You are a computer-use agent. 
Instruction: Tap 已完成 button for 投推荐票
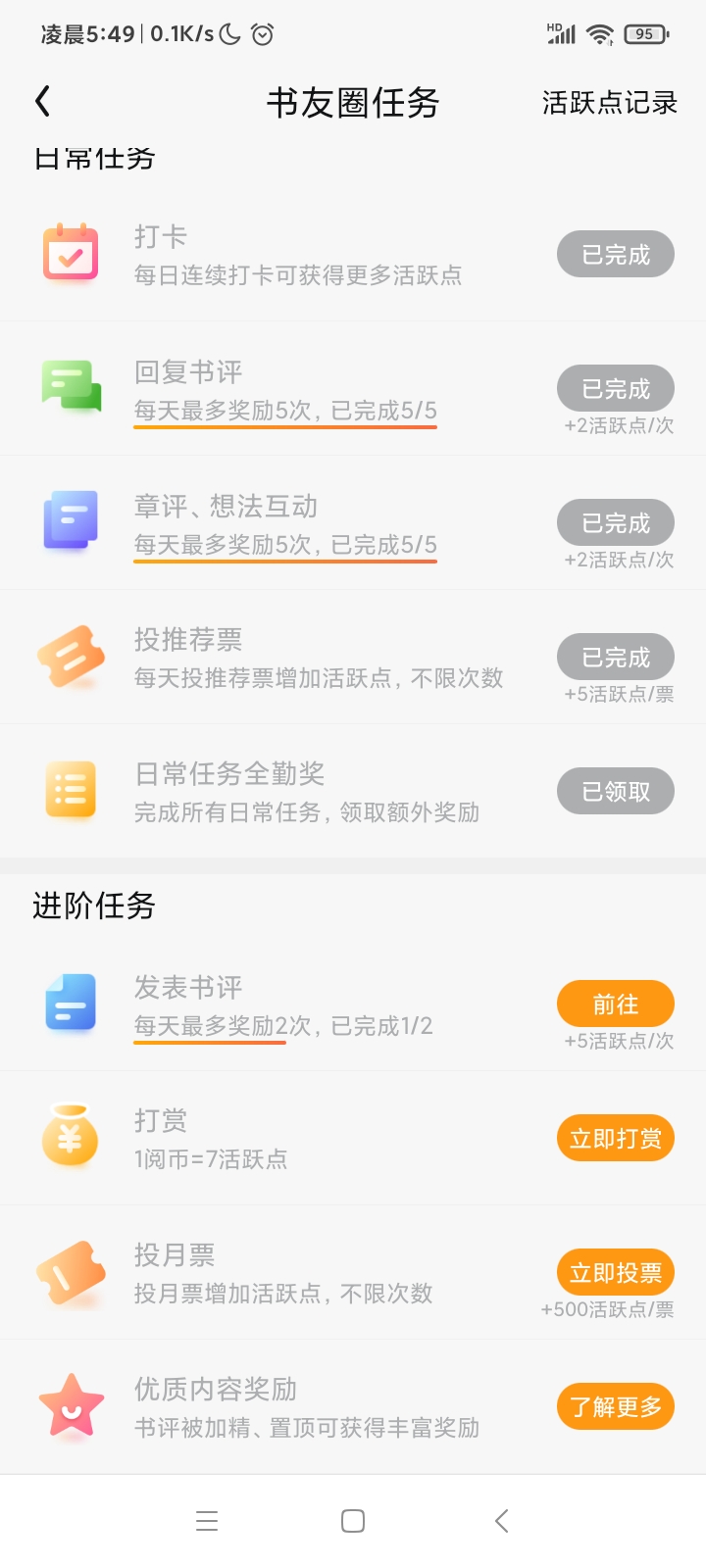(615, 658)
